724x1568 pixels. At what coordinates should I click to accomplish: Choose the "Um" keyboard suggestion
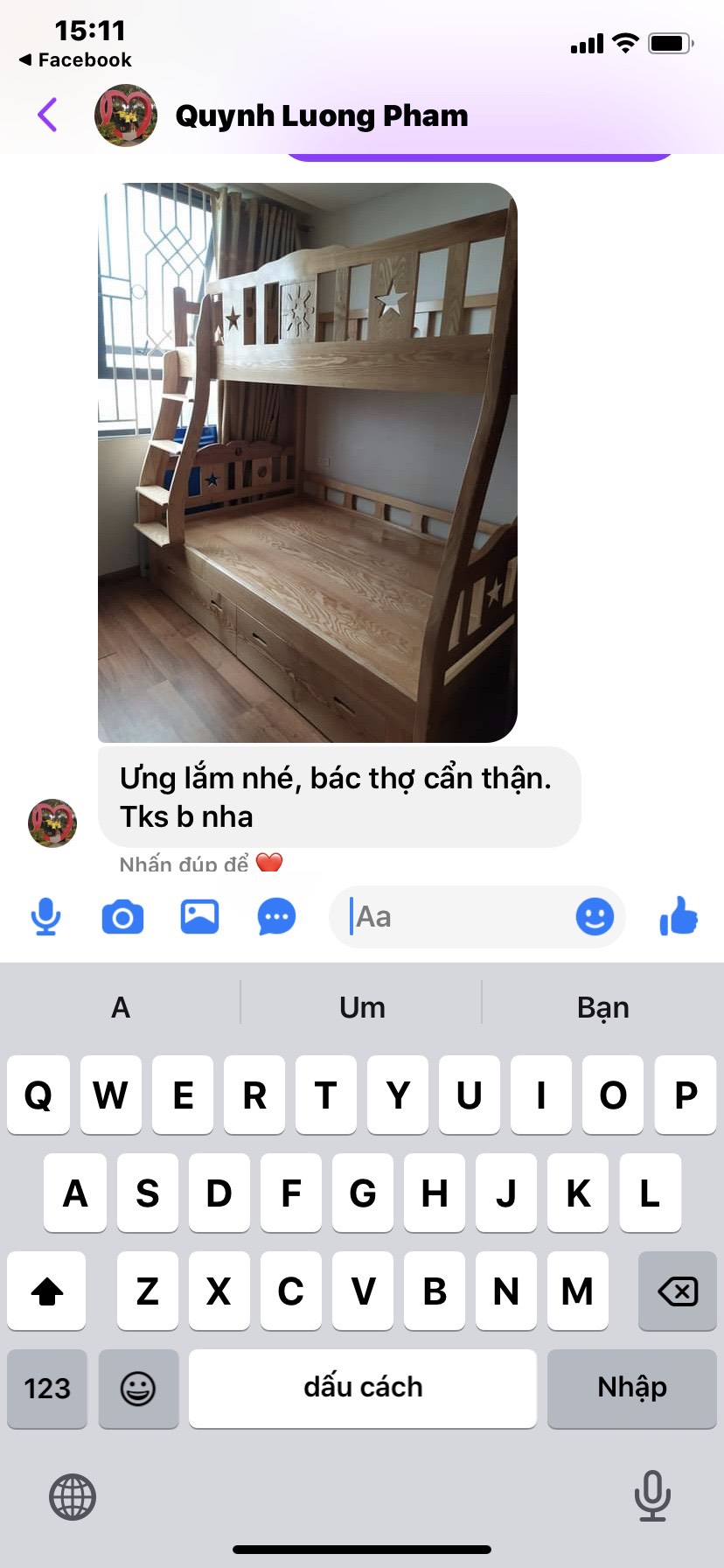tap(362, 1007)
